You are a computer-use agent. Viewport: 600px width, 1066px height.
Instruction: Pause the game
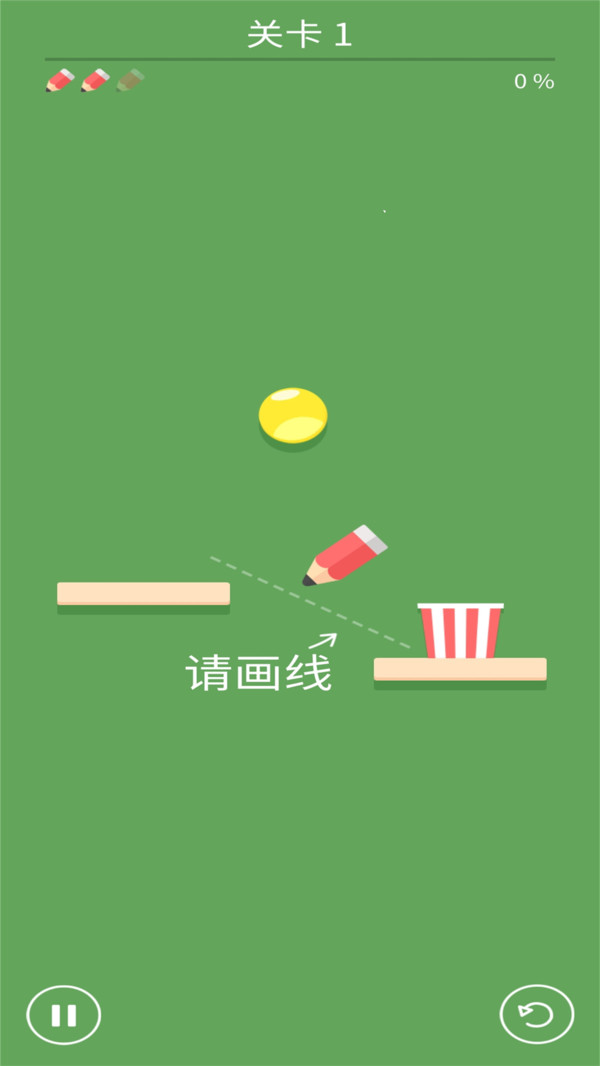63,1015
